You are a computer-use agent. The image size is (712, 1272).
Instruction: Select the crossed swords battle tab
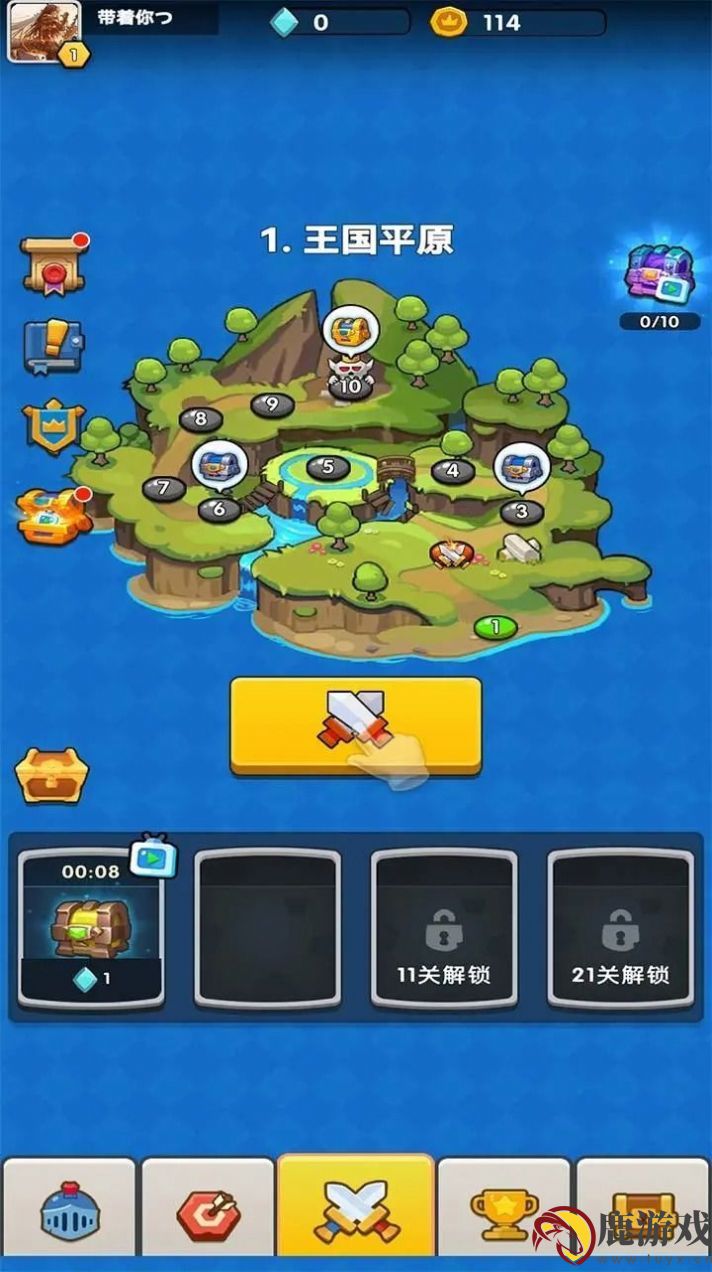356,1210
